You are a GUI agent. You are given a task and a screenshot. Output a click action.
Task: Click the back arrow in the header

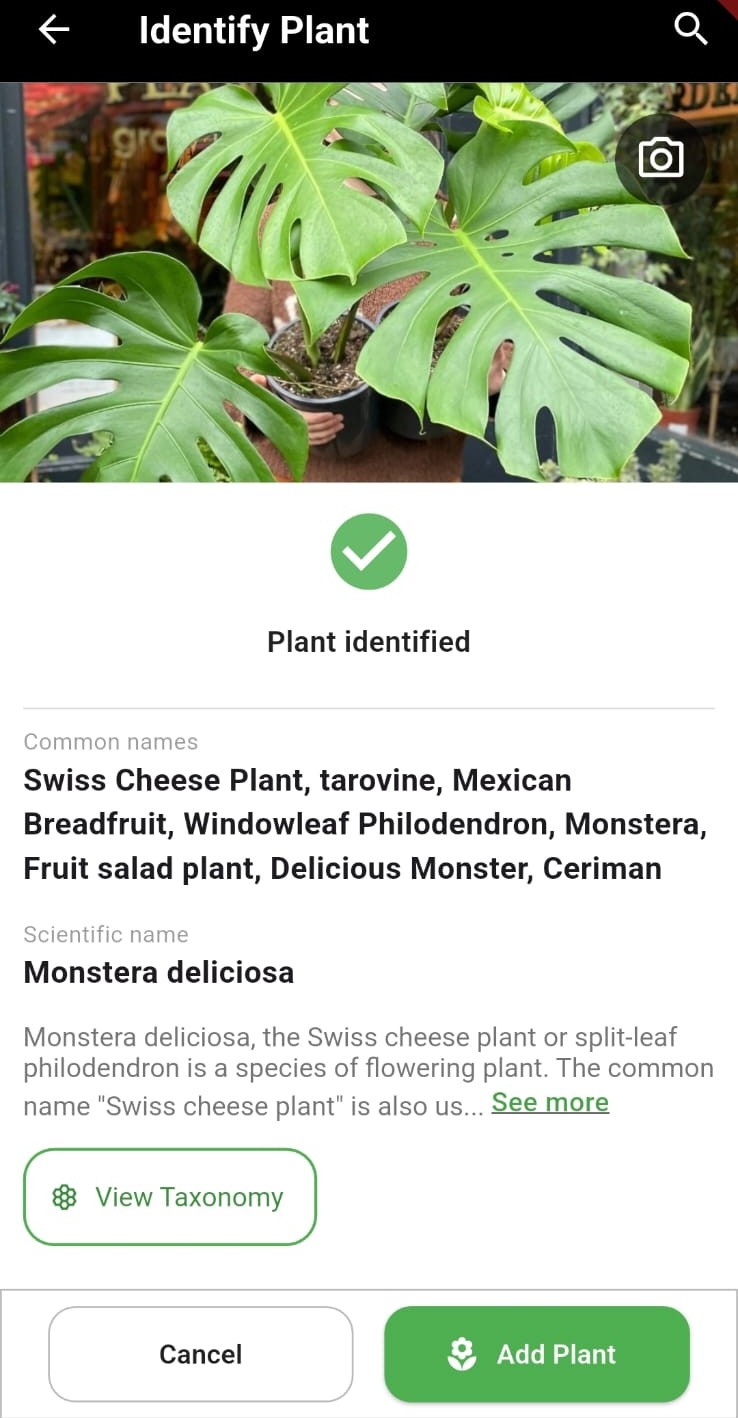pyautogui.click(x=52, y=29)
